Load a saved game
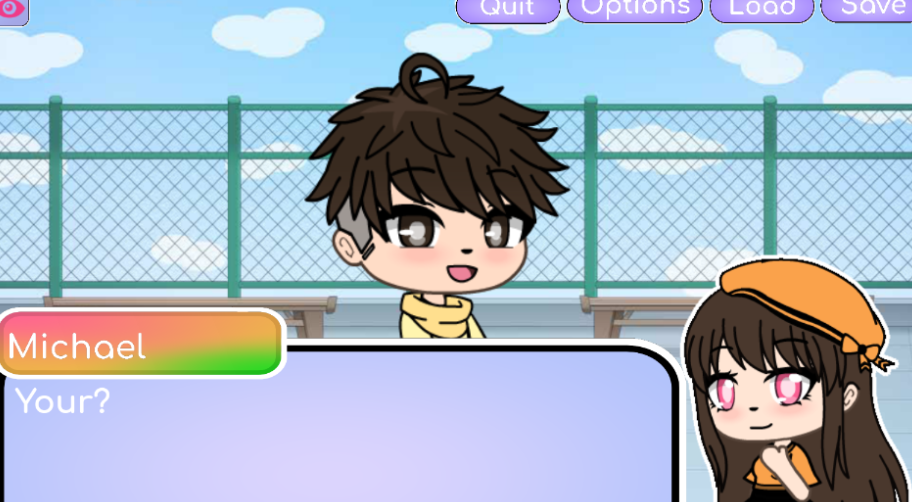Viewport: 912px width, 502px height. coord(762,9)
